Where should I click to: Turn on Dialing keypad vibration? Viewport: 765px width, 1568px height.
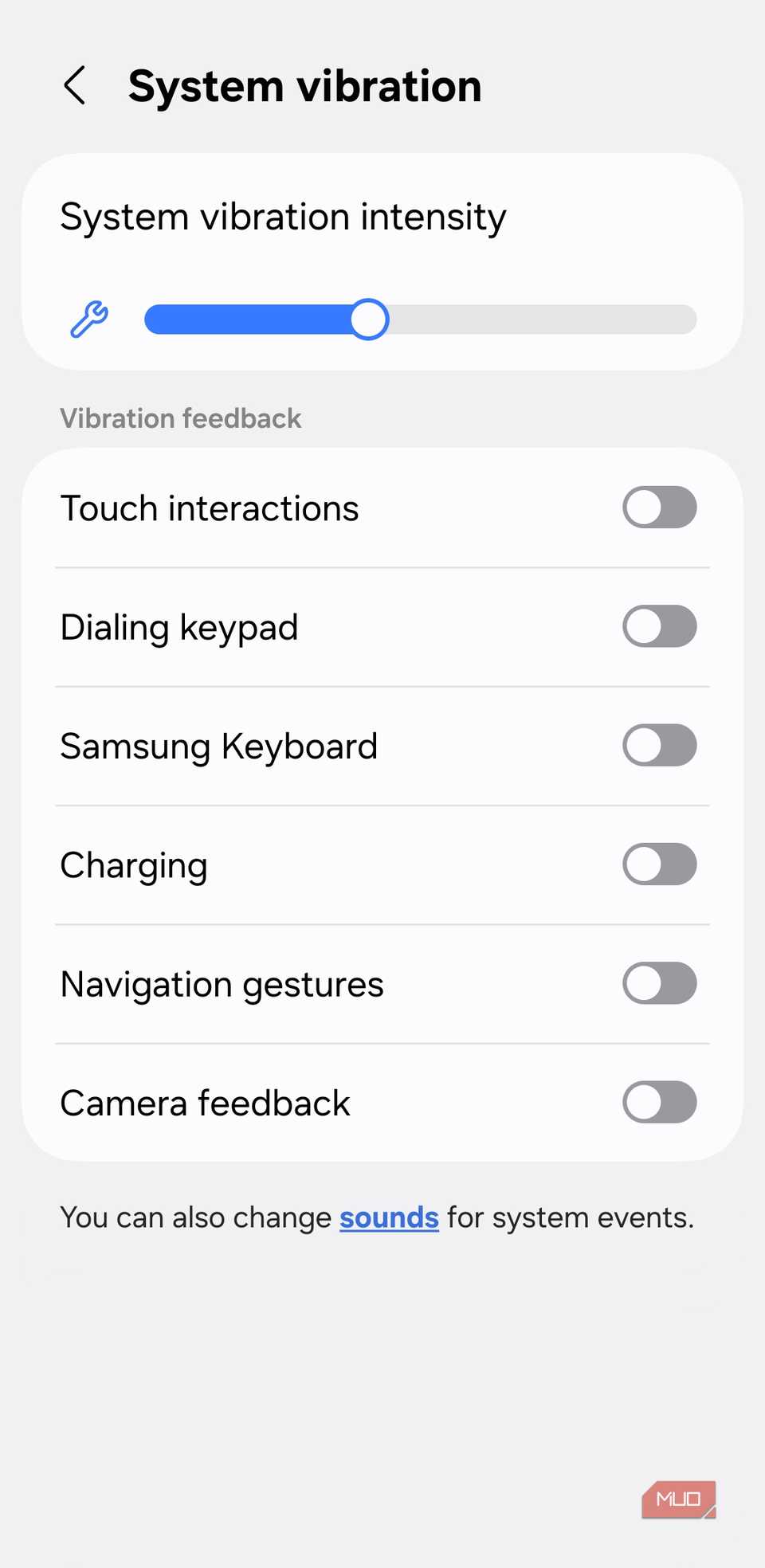[659, 626]
